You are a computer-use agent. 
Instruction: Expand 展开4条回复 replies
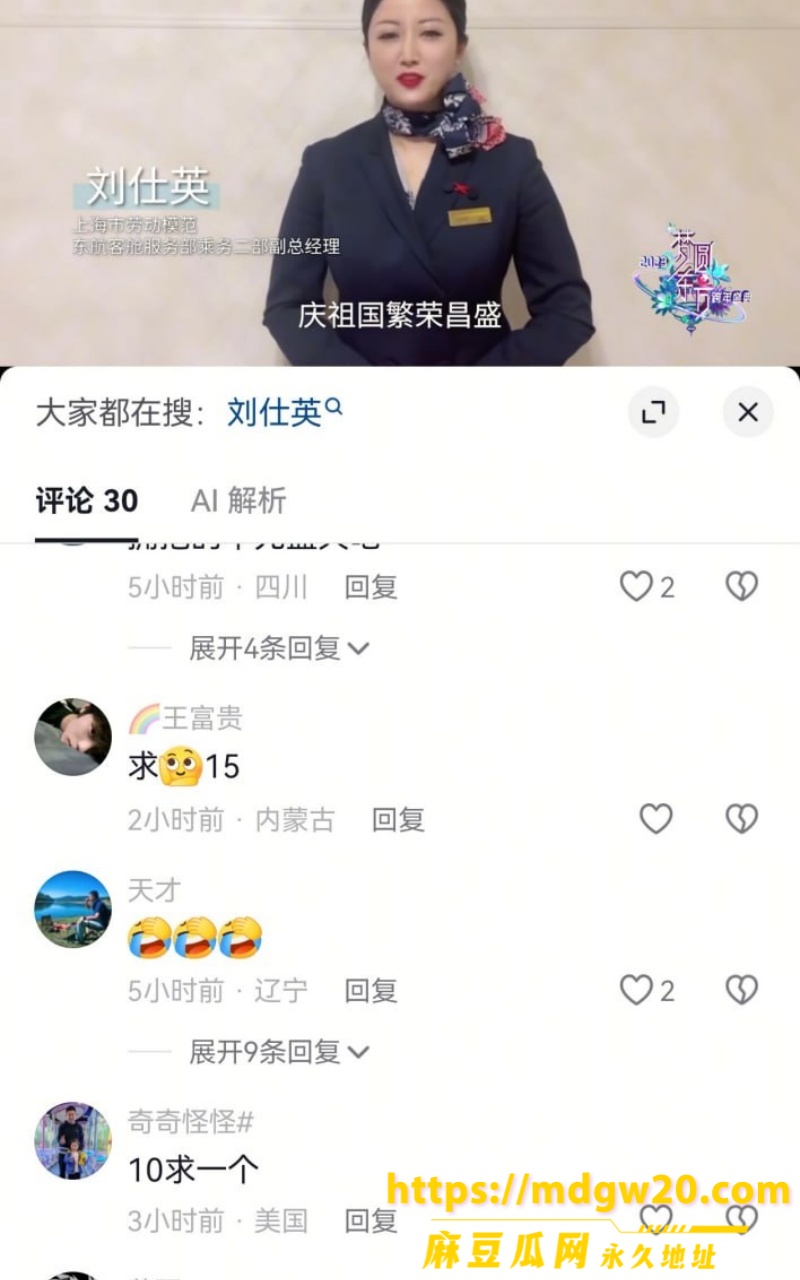(279, 648)
